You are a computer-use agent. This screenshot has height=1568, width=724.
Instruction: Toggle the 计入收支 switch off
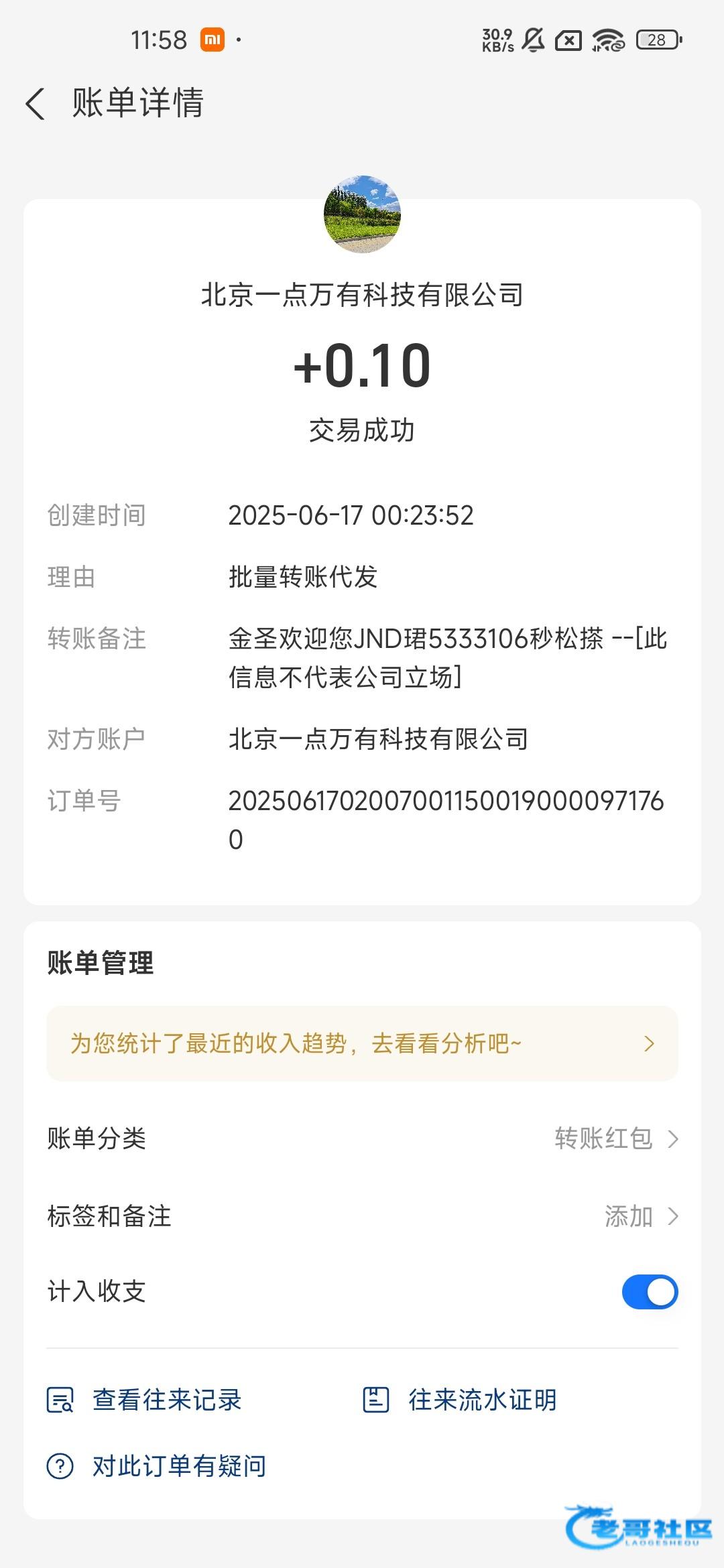[650, 1291]
